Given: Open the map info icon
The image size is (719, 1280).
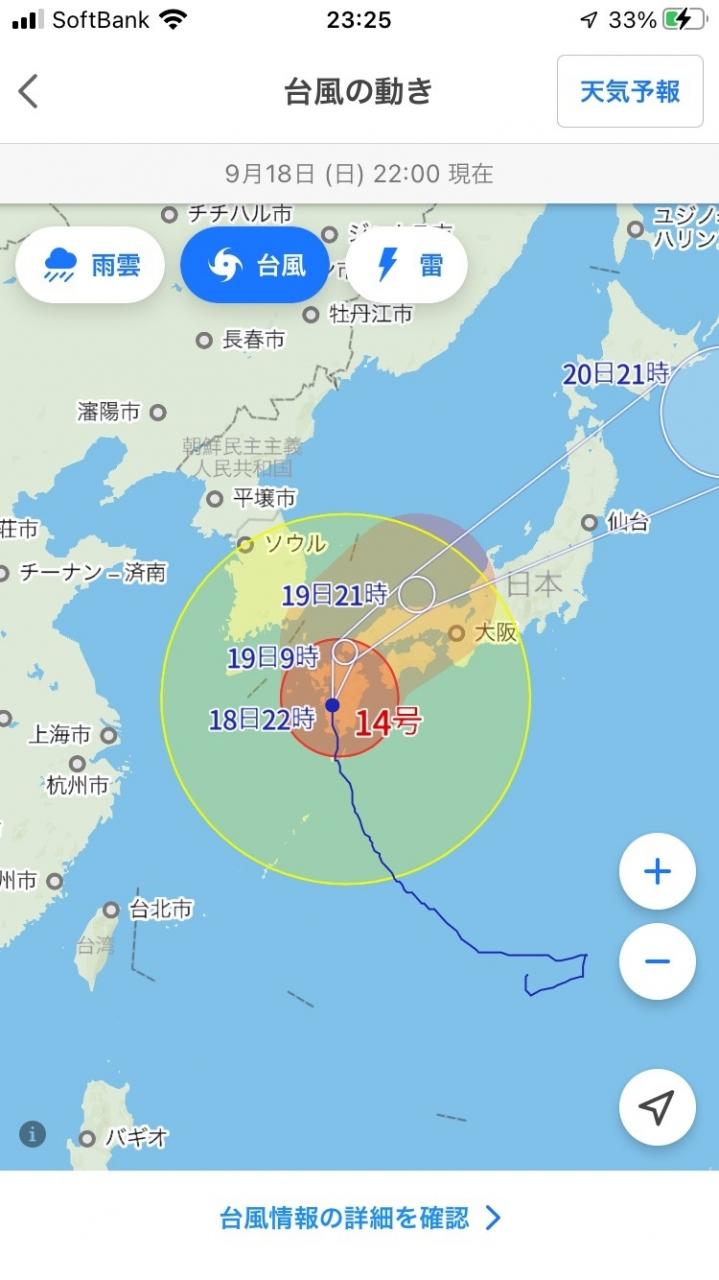Looking at the screenshot, I should pyautogui.click(x=33, y=1133).
